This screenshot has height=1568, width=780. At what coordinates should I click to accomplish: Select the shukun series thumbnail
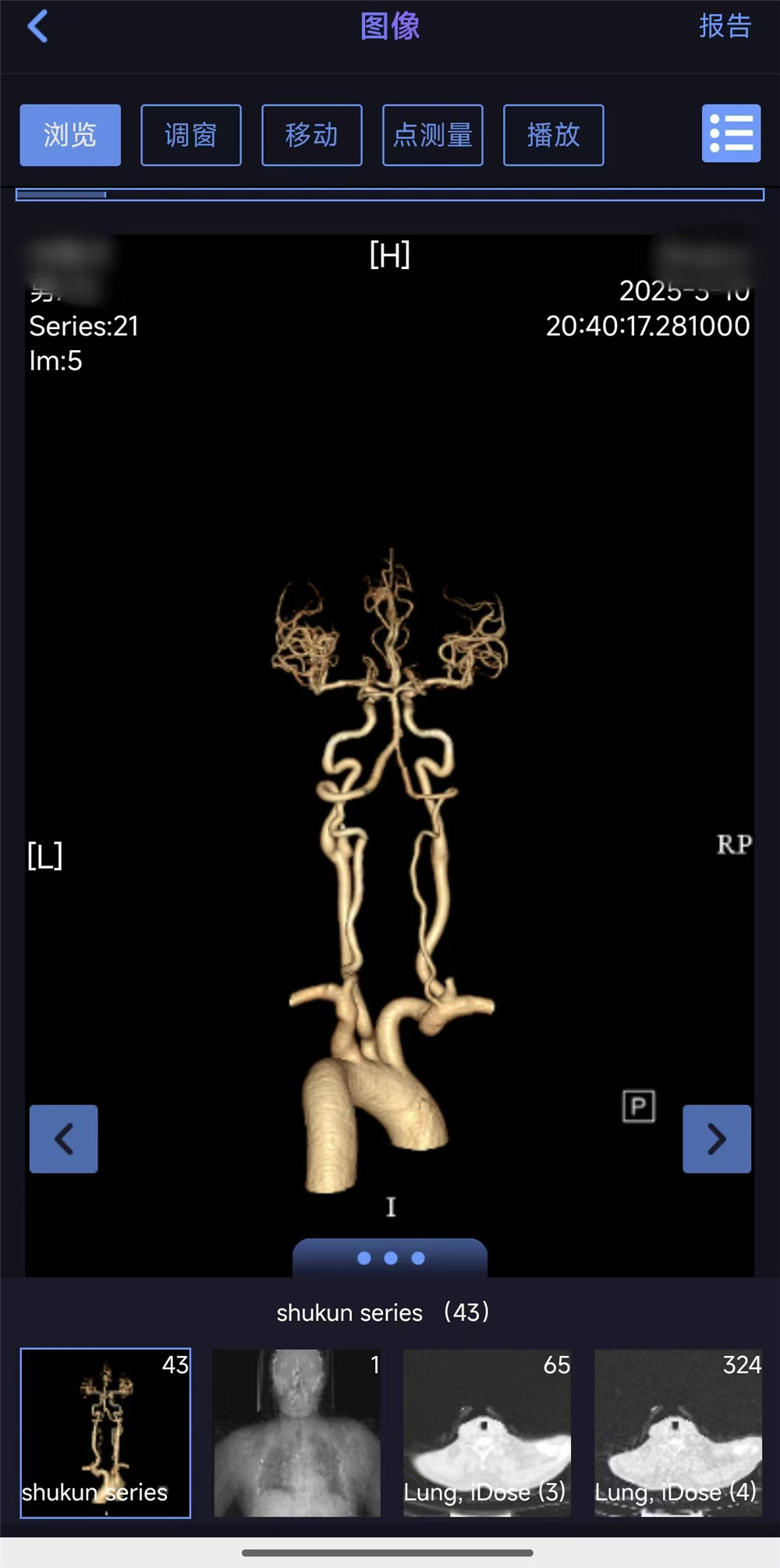[105, 1433]
